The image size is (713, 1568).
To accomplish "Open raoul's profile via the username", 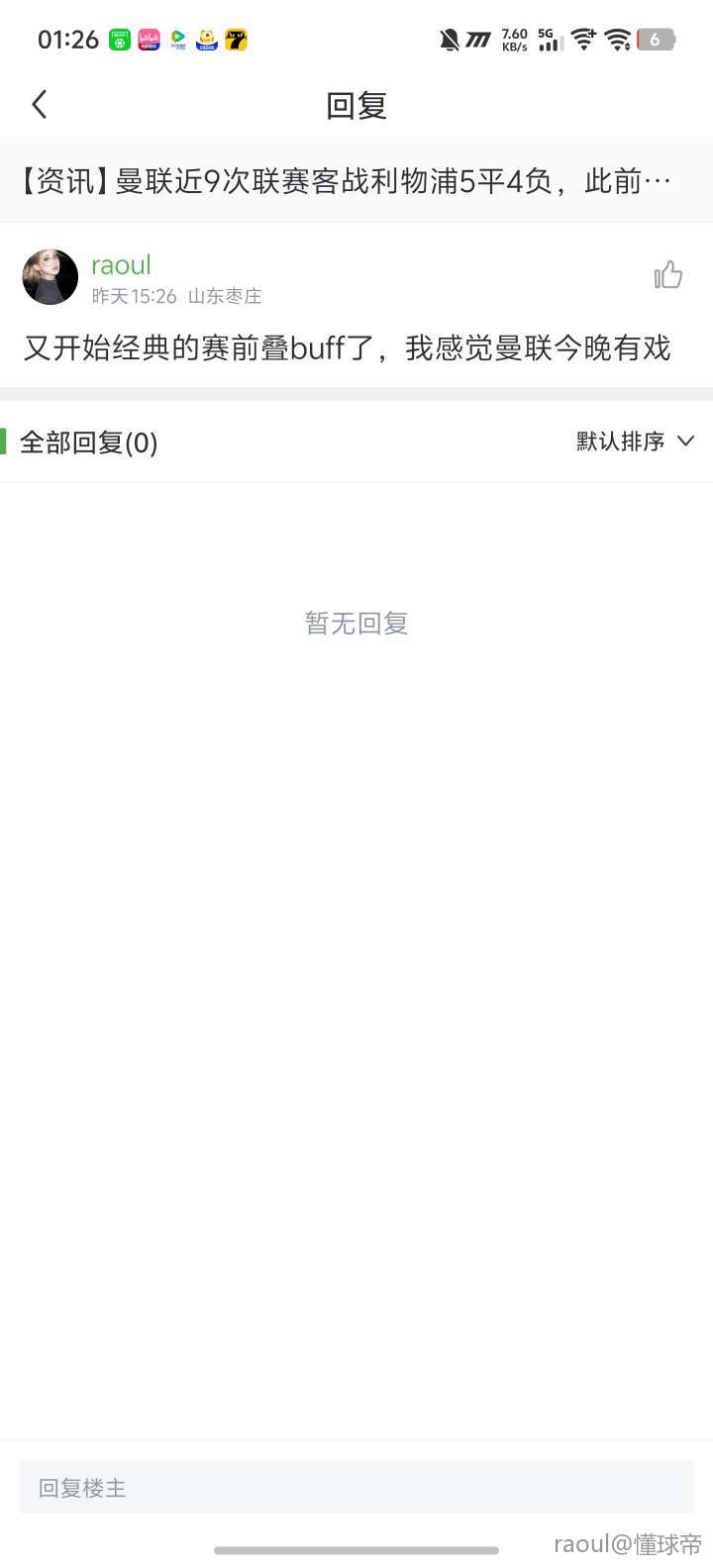I will tap(121, 265).
